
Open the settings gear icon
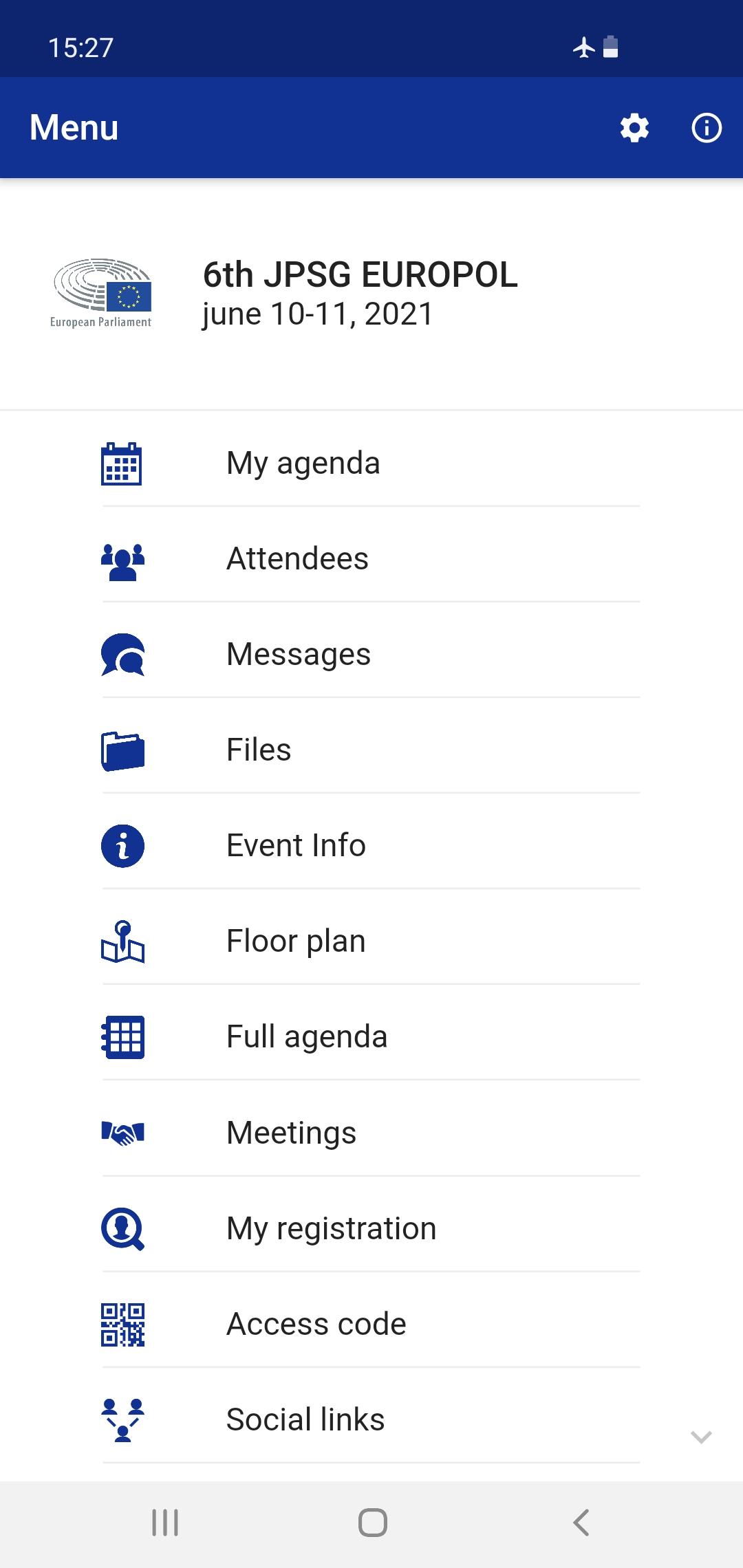[634, 128]
